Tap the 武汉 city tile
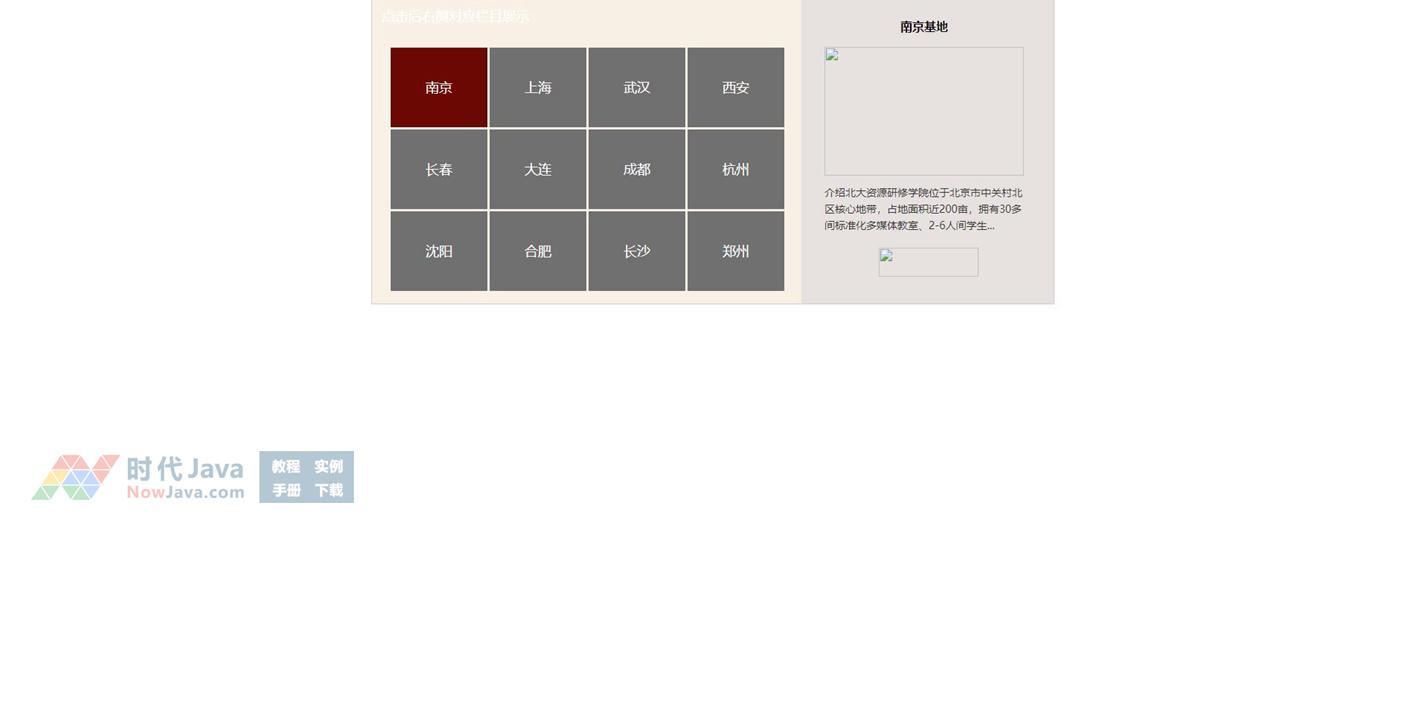 tap(637, 87)
